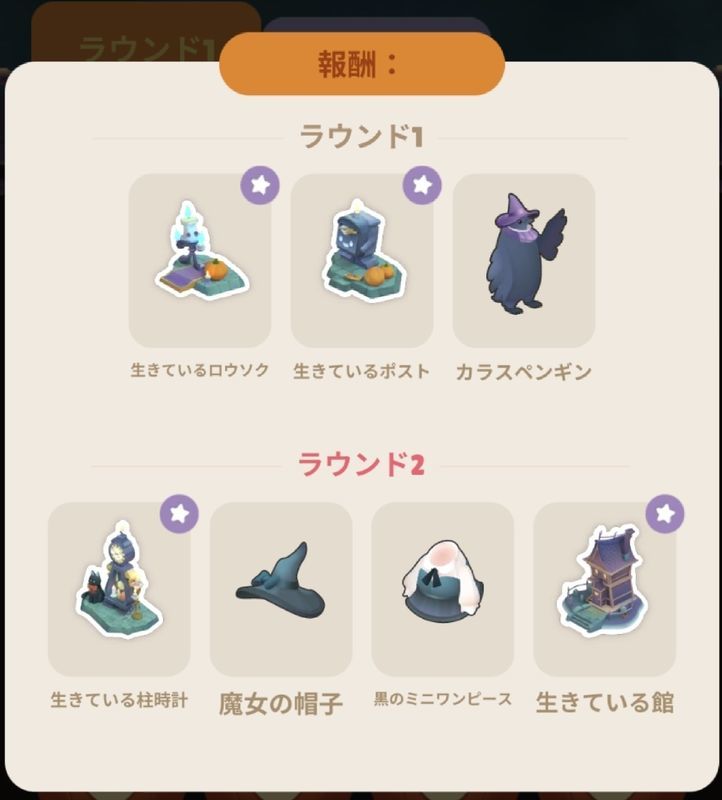The height and width of the screenshot is (800, 722).
Task: View the カラスペンギン reward
Action: pos(524,261)
